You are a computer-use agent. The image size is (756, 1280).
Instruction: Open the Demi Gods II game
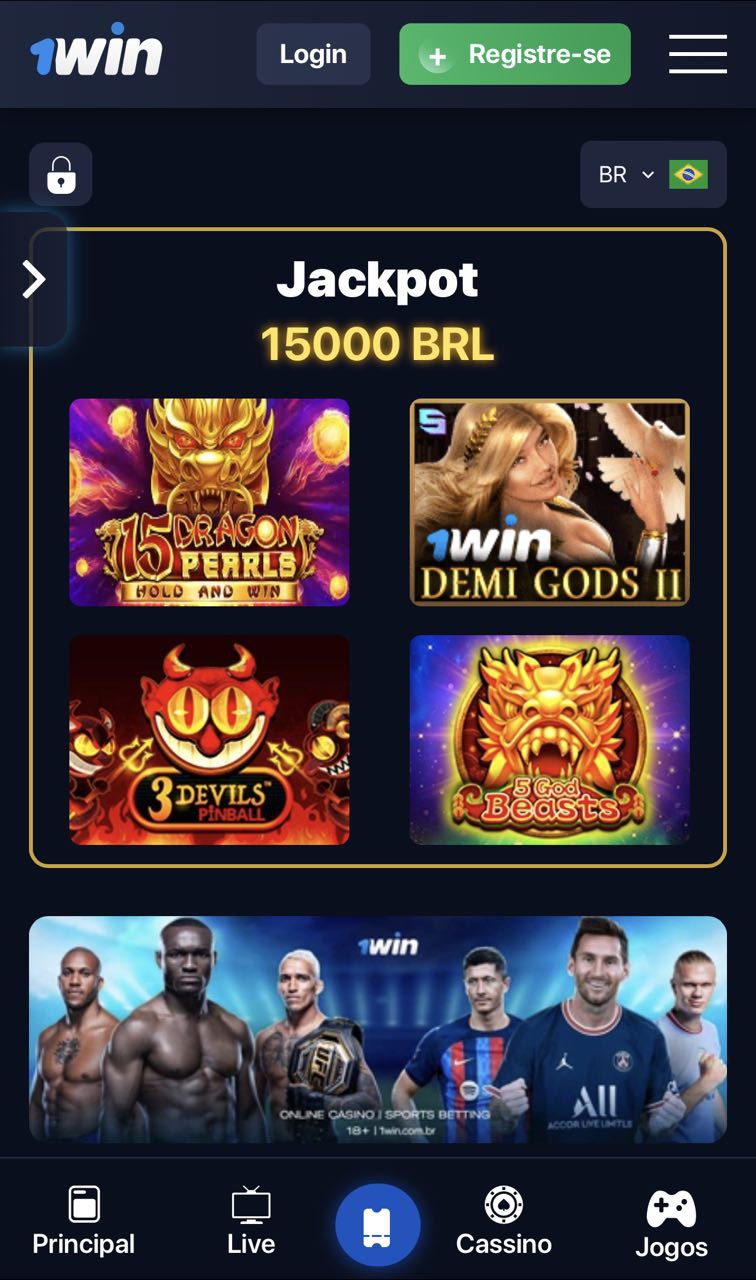pyautogui.click(x=549, y=502)
